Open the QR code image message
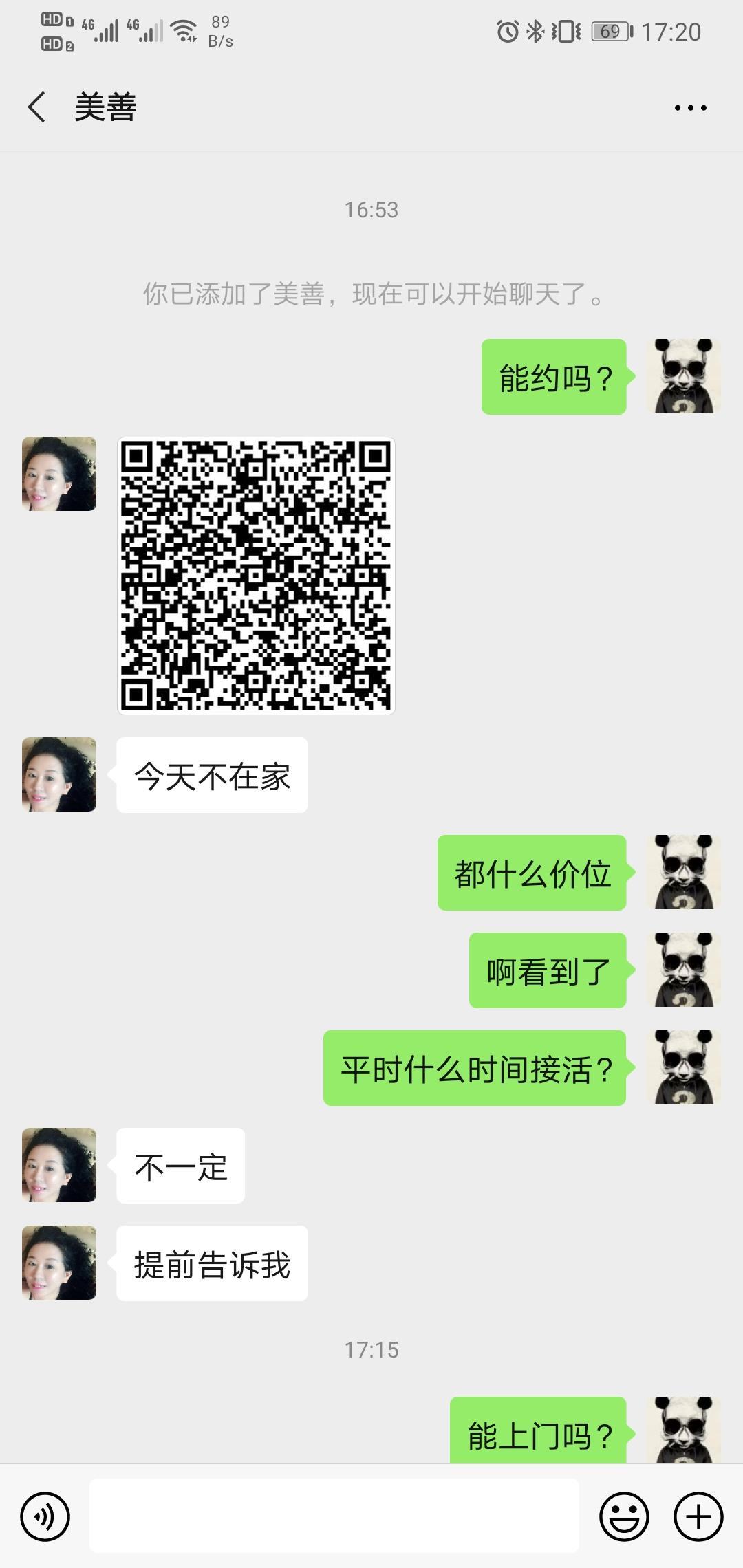The height and width of the screenshot is (1568, 743). click(x=256, y=576)
